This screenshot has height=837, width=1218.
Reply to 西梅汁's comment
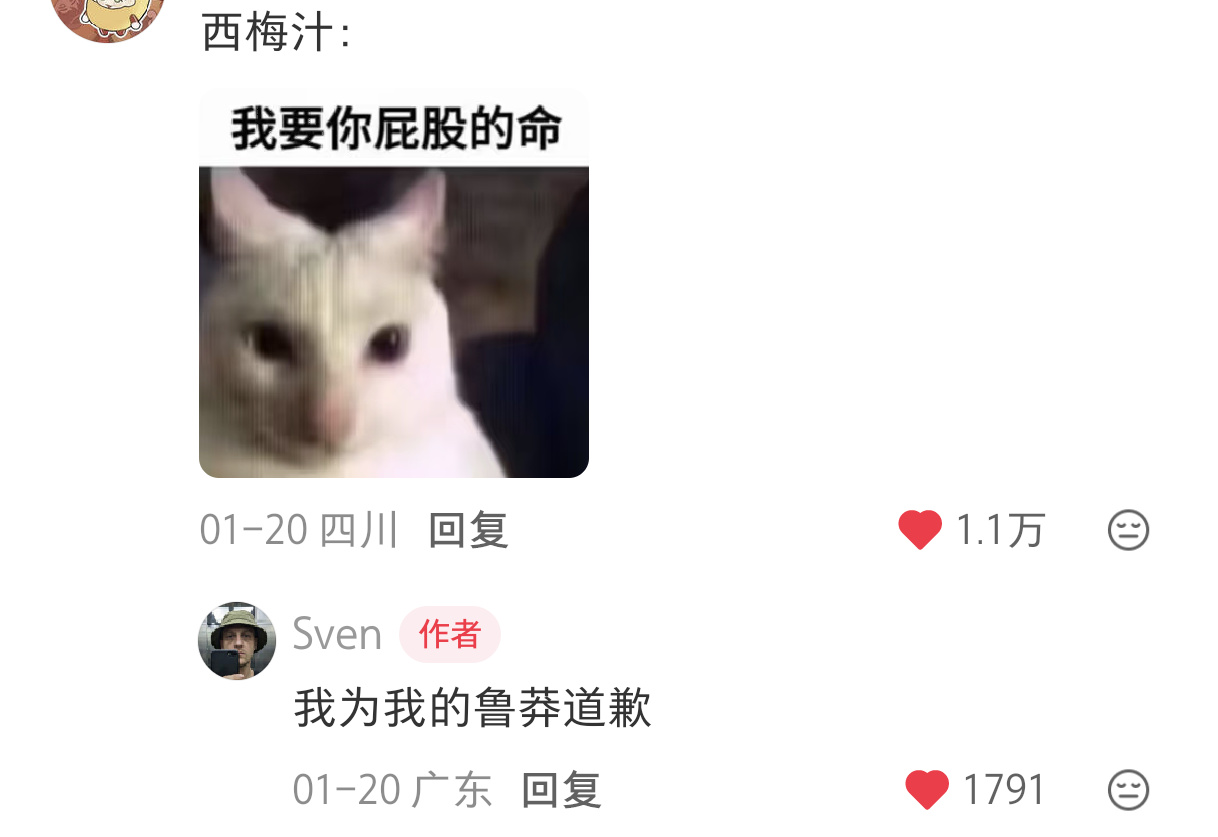468,530
